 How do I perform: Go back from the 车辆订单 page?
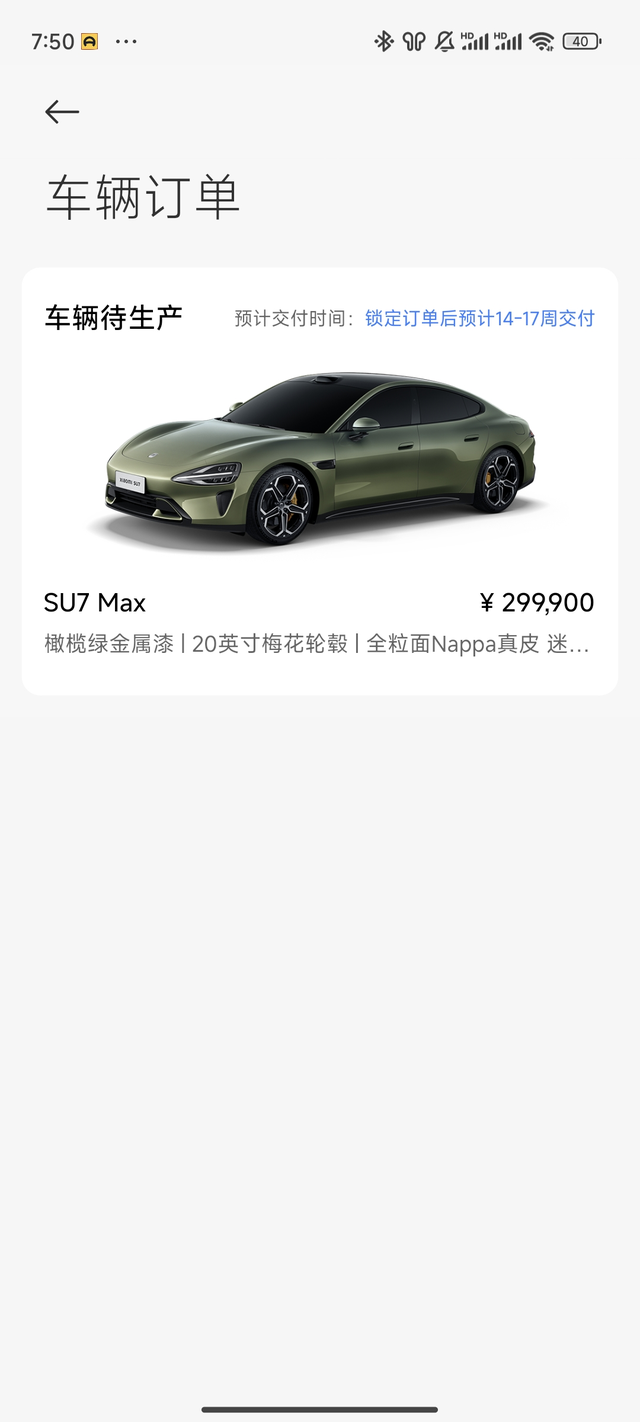(62, 112)
